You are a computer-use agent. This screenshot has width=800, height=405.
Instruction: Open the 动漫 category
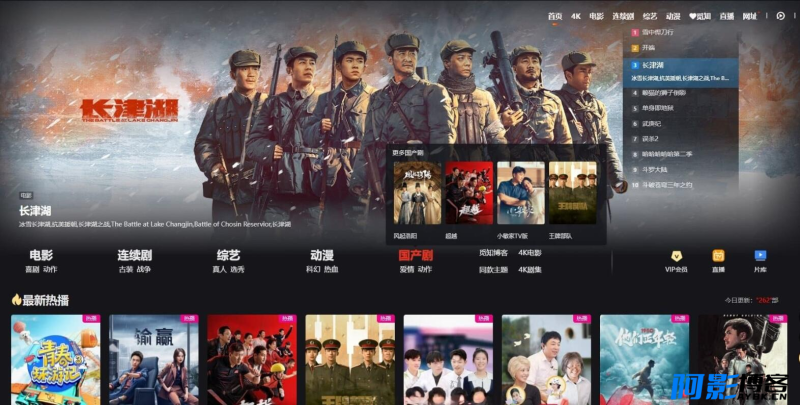click(x=321, y=255)
